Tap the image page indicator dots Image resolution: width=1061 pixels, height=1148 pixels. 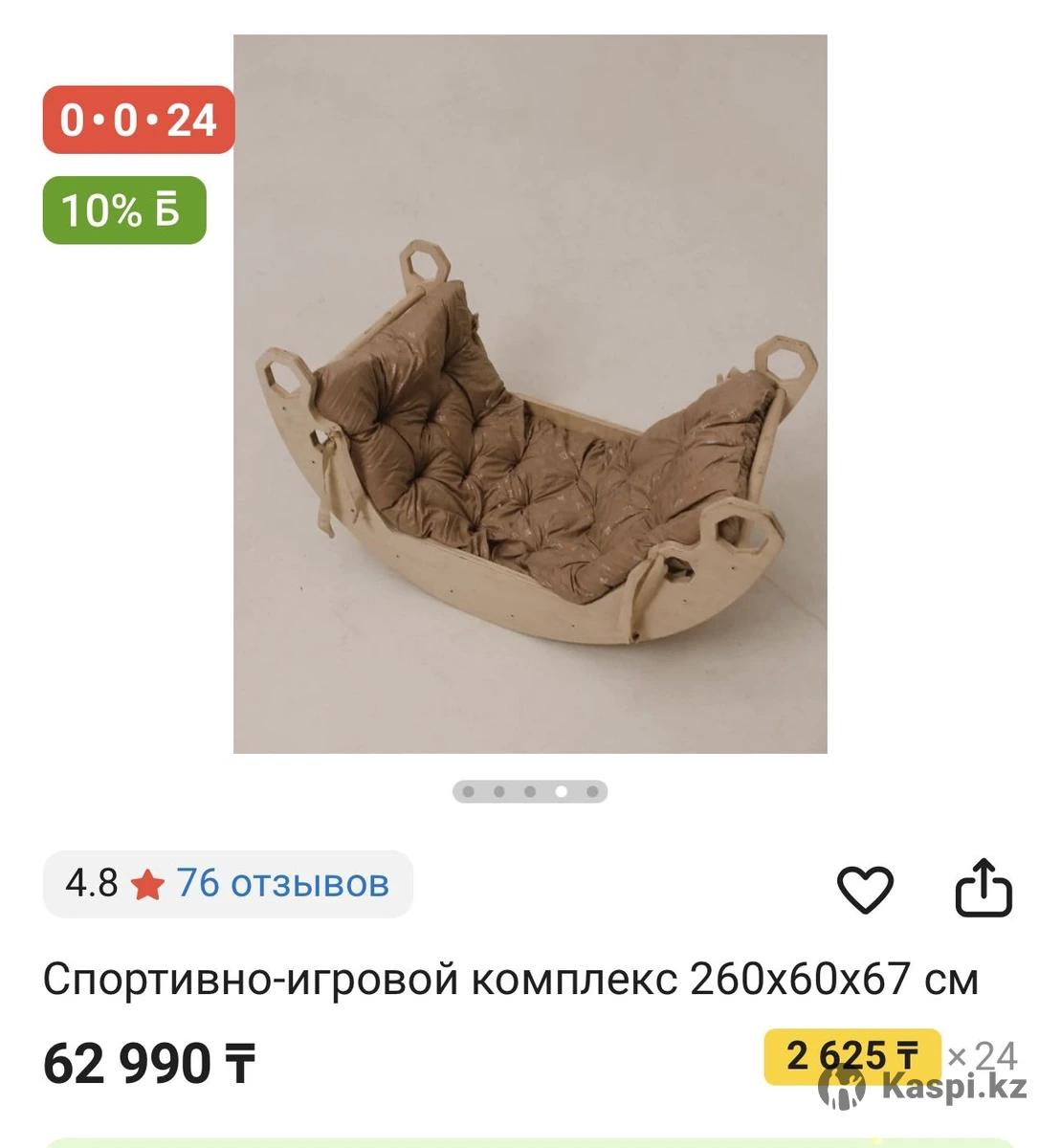529,791
